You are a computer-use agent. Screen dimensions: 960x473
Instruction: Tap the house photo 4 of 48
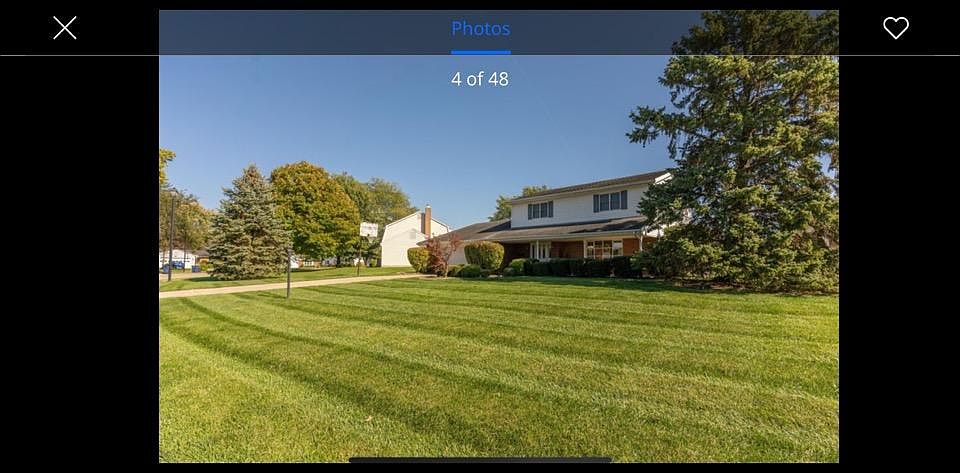coord(498,260)
